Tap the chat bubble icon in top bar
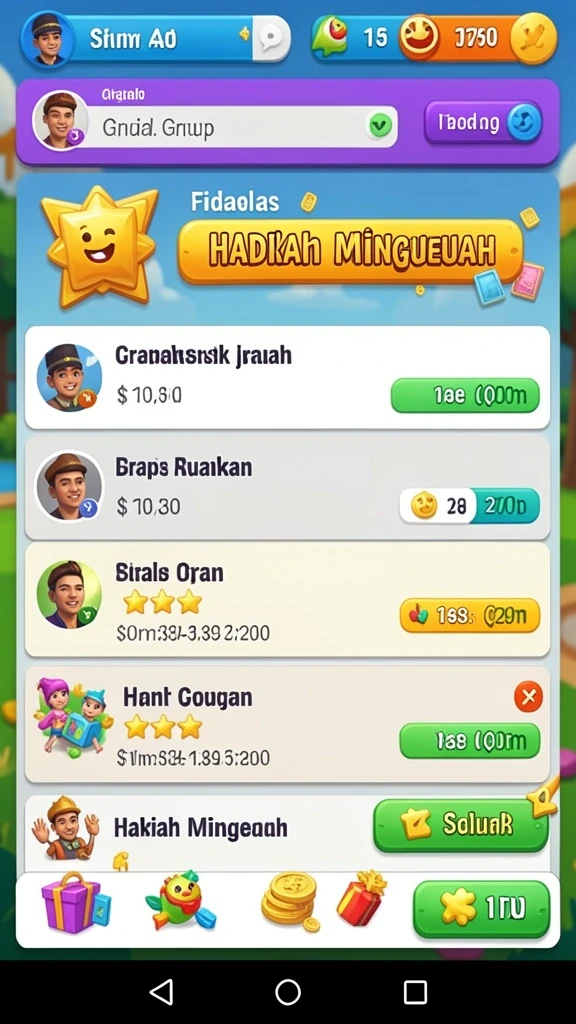576x1024 pixels. 270,38
